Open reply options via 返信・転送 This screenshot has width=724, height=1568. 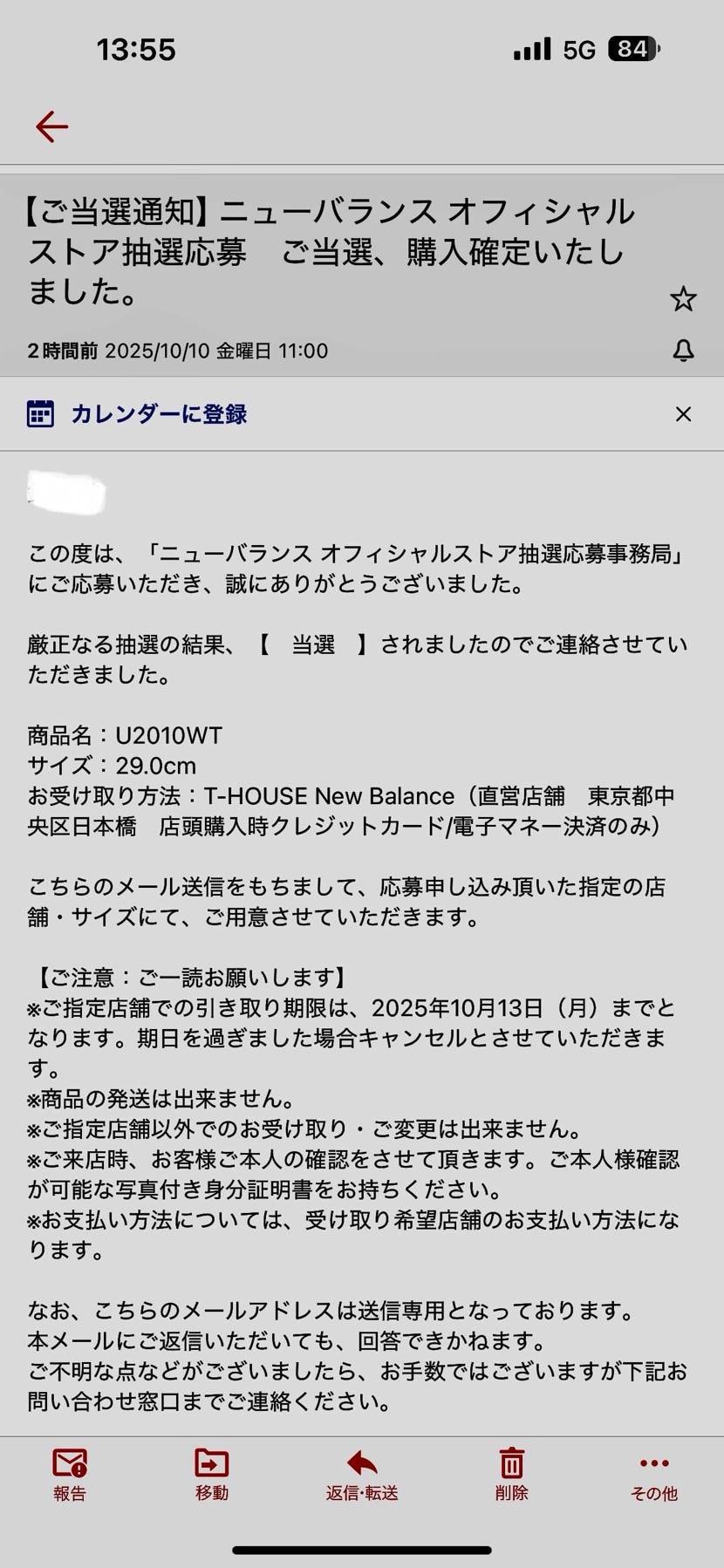pos(361,1474)
